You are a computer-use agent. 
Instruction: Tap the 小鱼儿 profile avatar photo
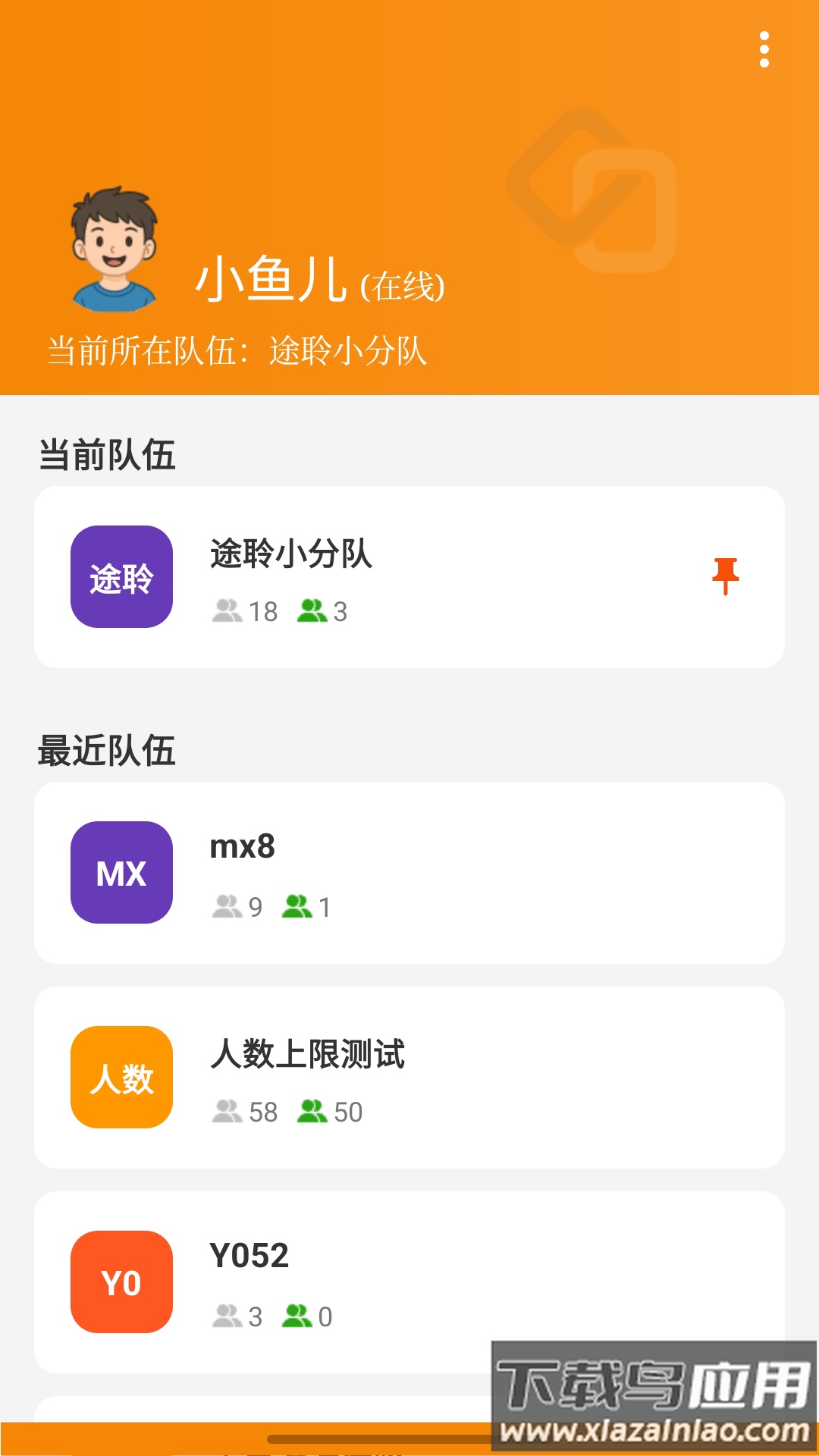point(114,250)
